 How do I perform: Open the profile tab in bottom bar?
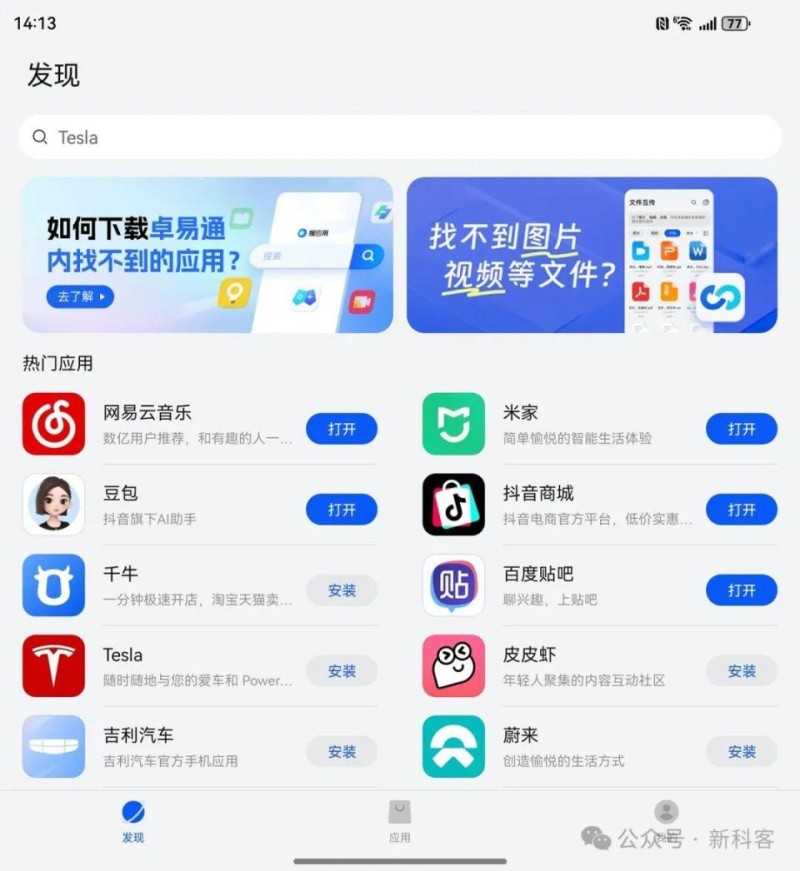pos(666,815)
